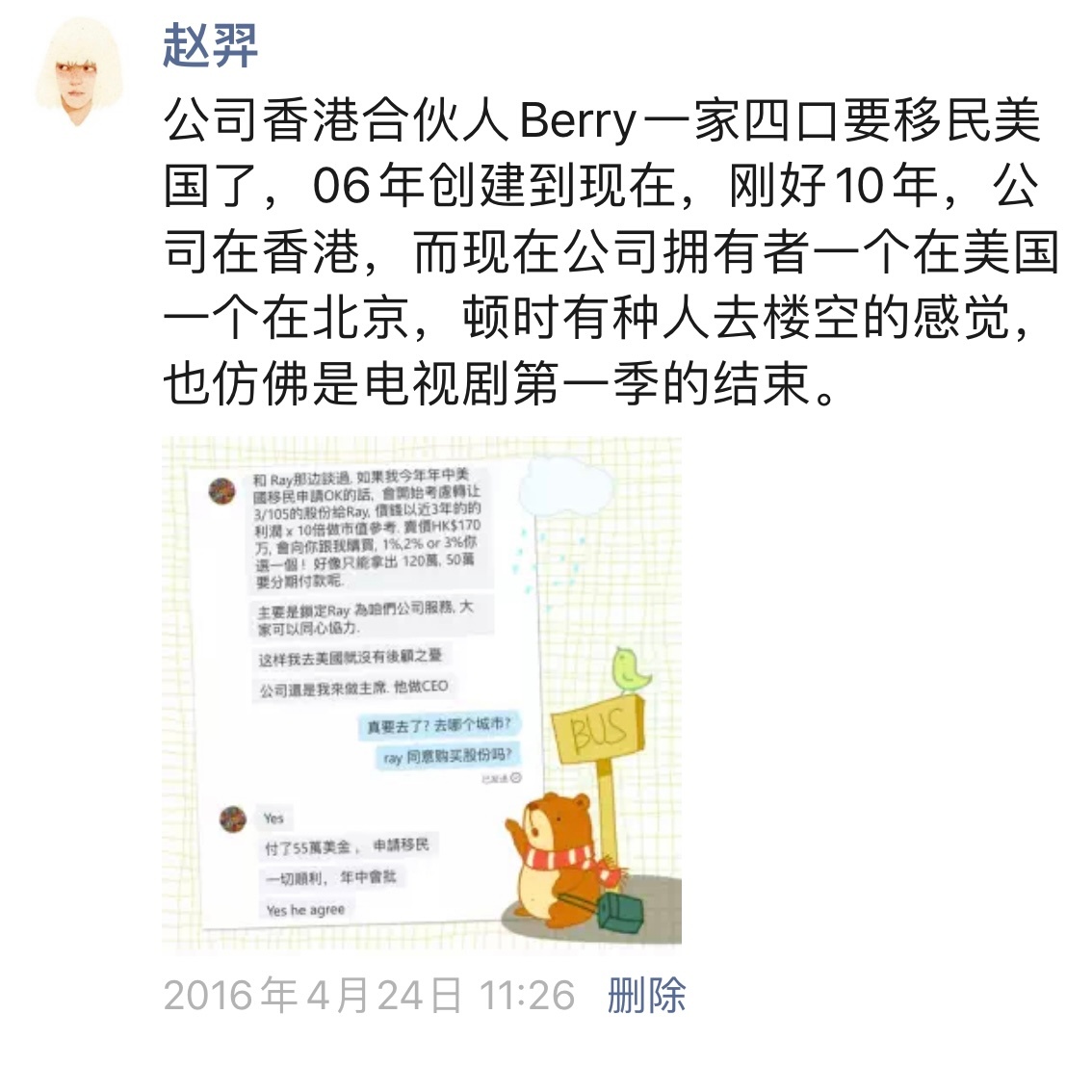This screenshot has width=1092, height=1092.
Task: Delete this post via 删除
Action: [646, 995]
